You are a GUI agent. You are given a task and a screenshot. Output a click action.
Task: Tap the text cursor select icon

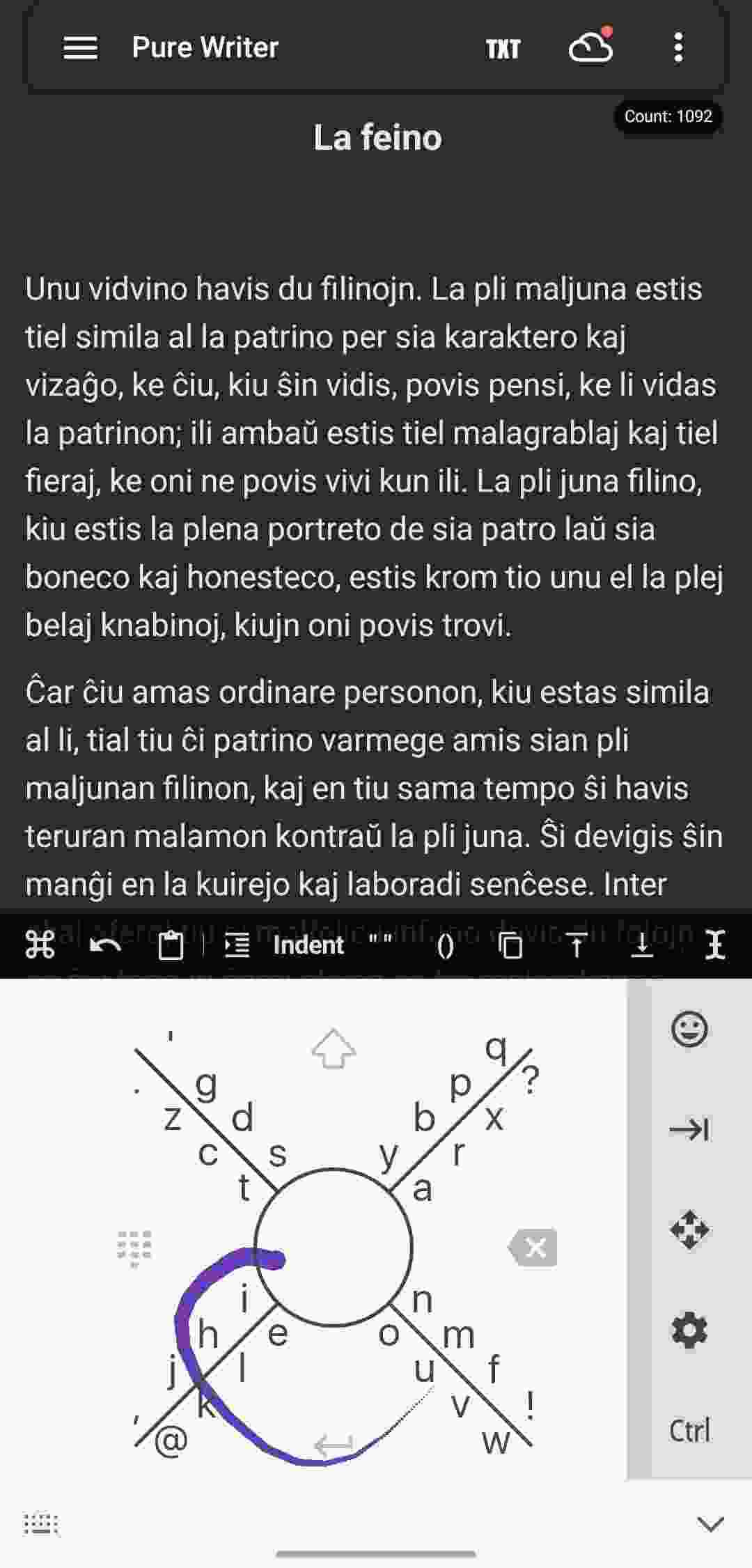[x=715, y=945]
